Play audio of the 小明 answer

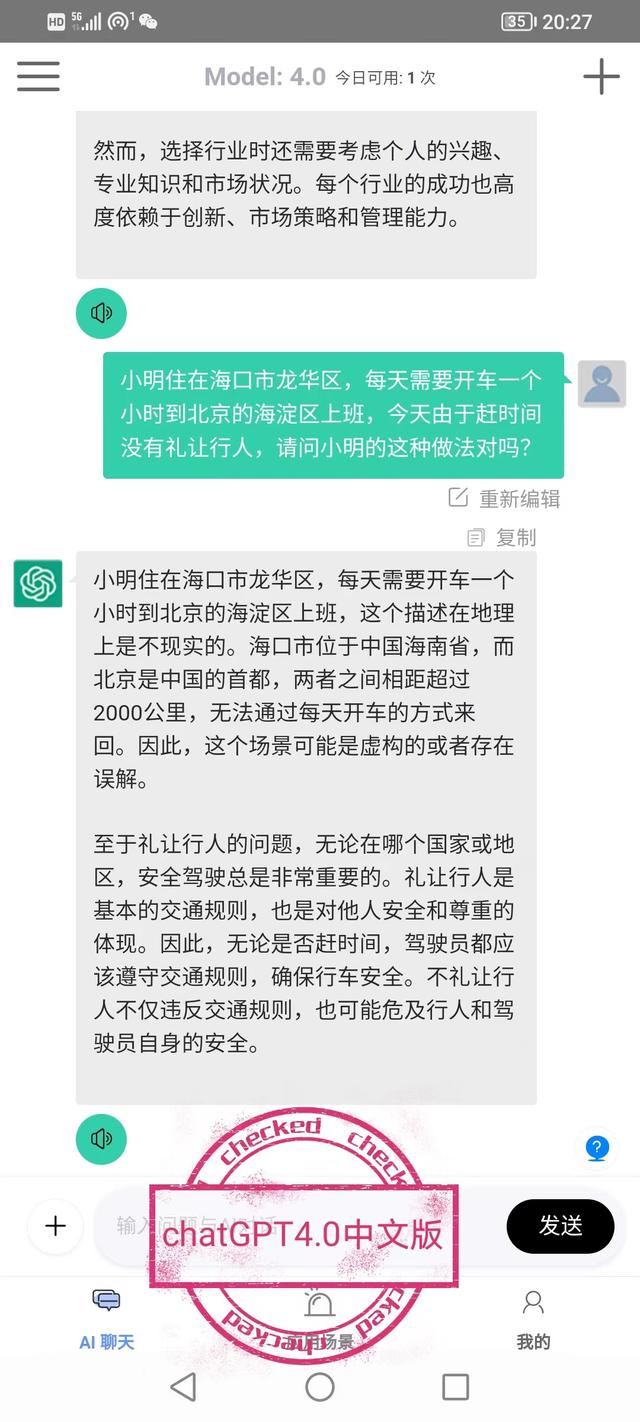point(101,1138)
